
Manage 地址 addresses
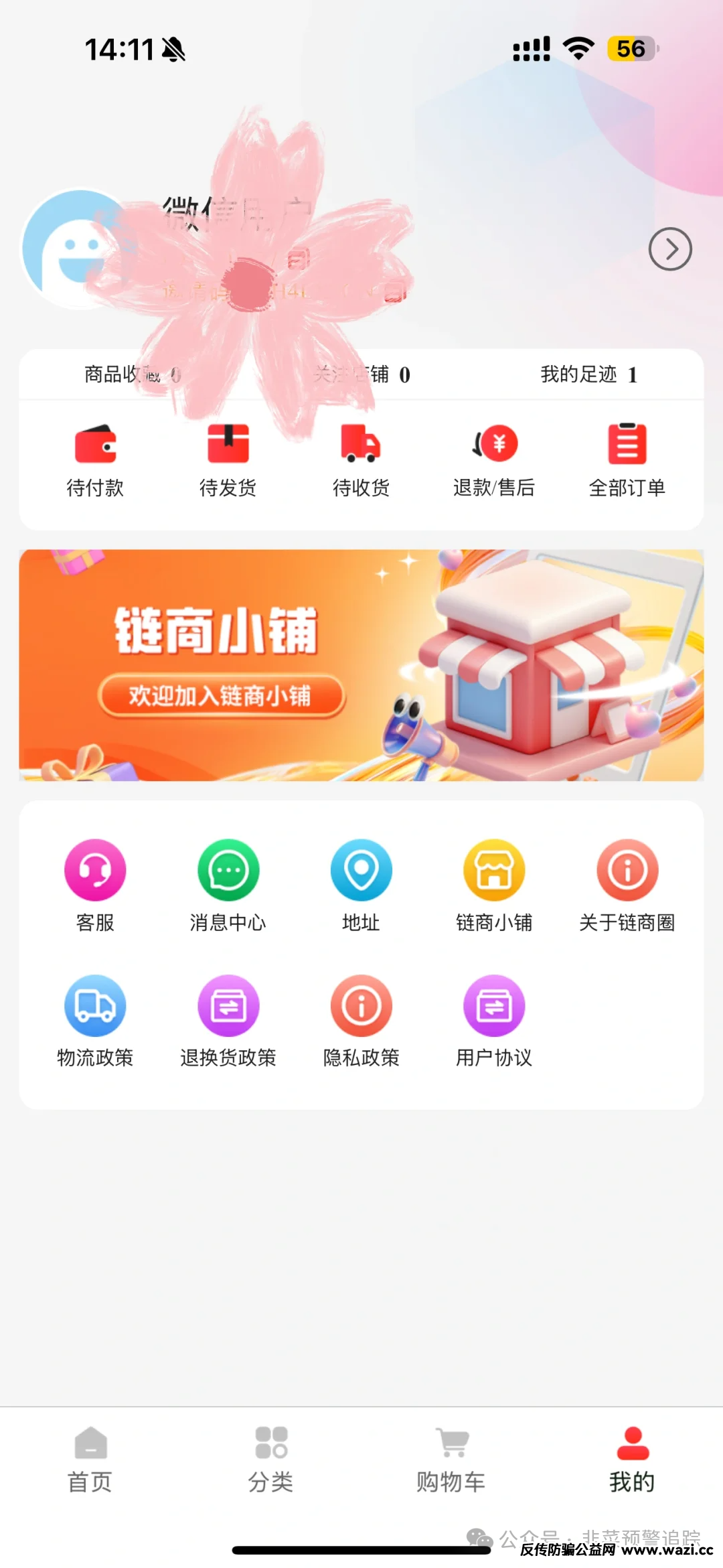coord(361,885)
